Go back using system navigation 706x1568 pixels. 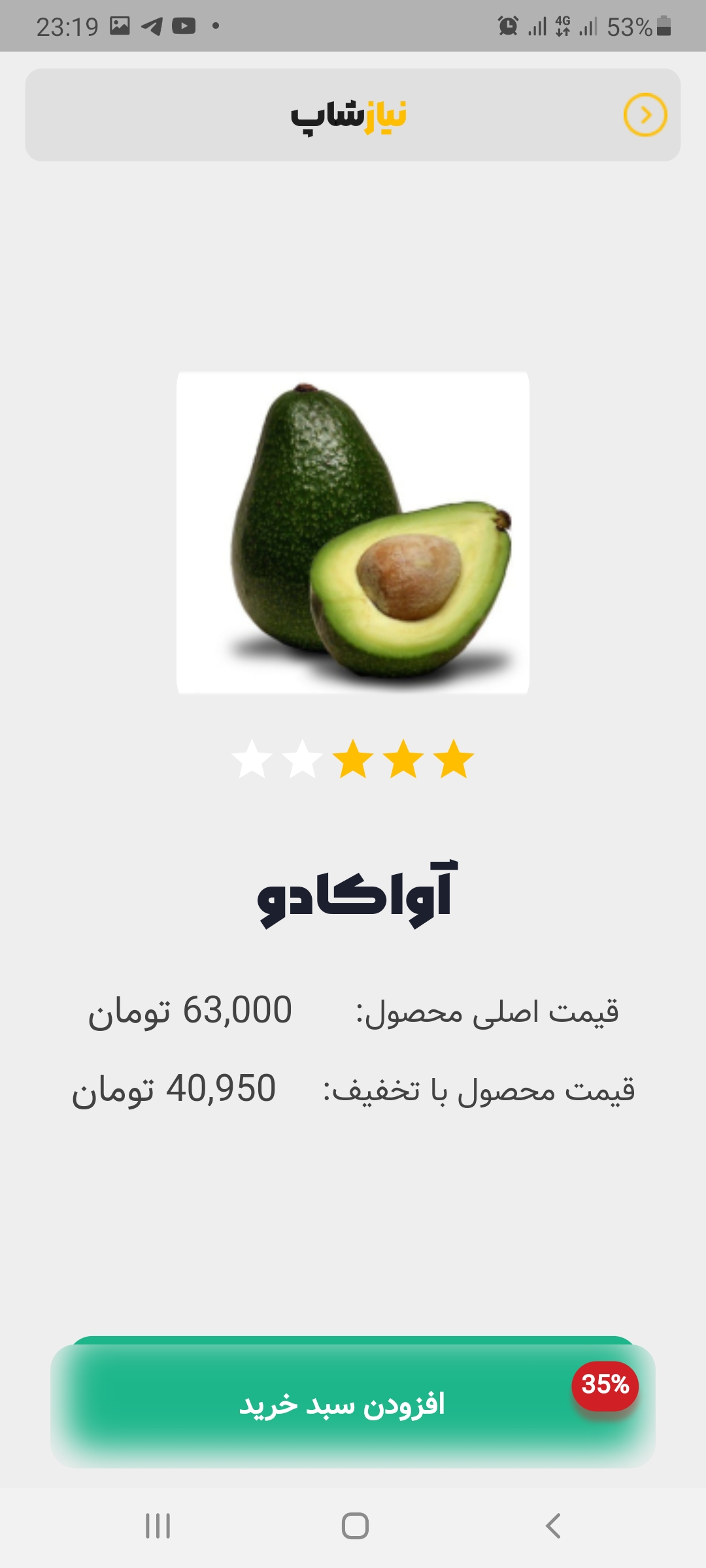point(553,1526)
